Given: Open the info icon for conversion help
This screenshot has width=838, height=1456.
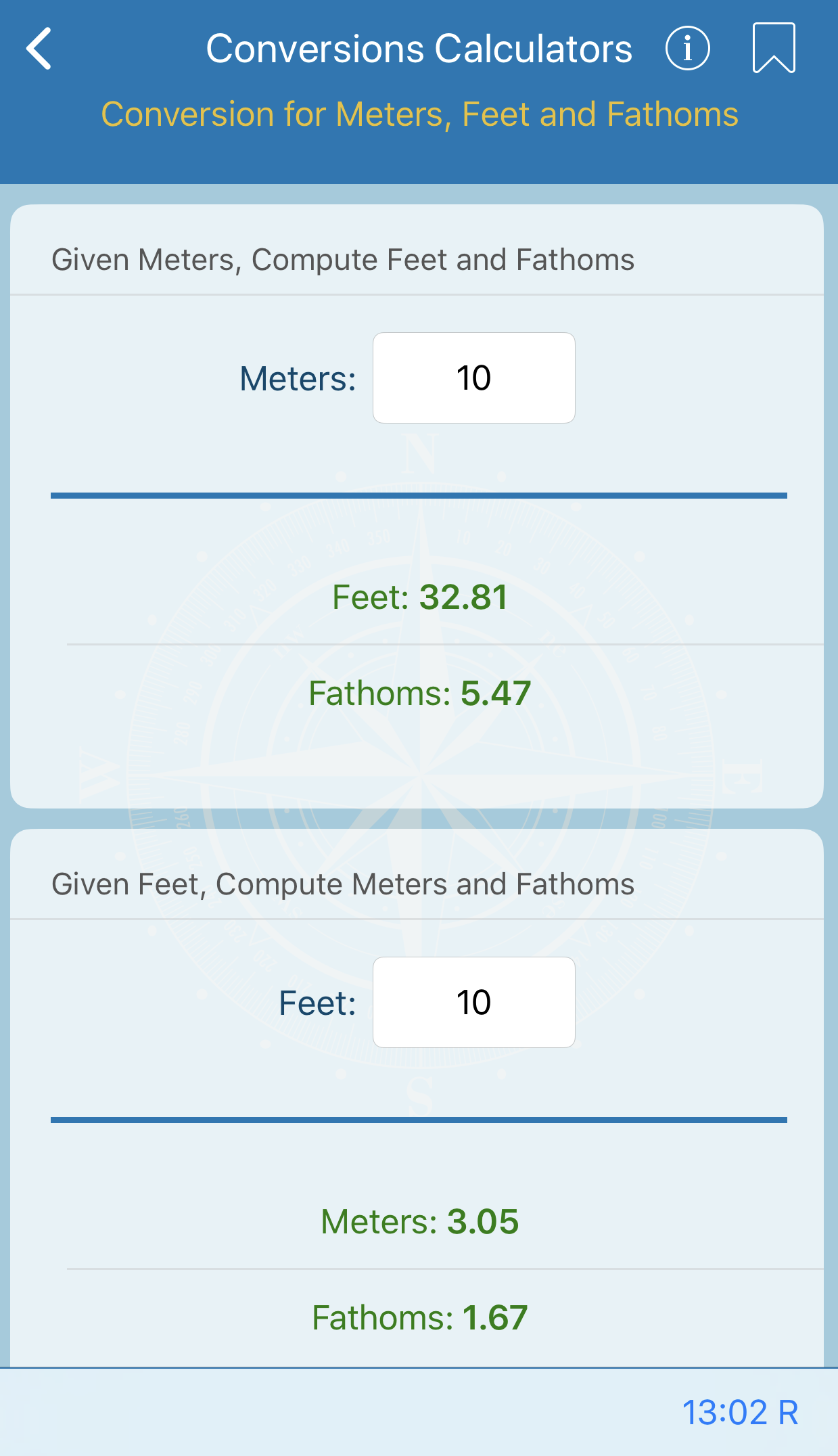Looking at the screenshot, I should tap(688, 47).
